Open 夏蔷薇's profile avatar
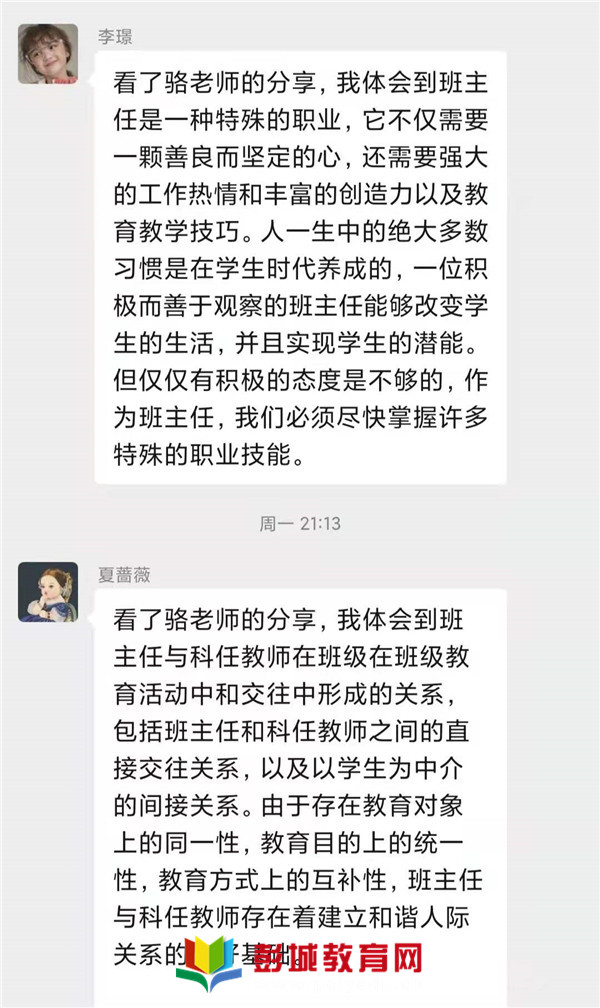This screenshot has height=1008, width=600. (48, 591)
